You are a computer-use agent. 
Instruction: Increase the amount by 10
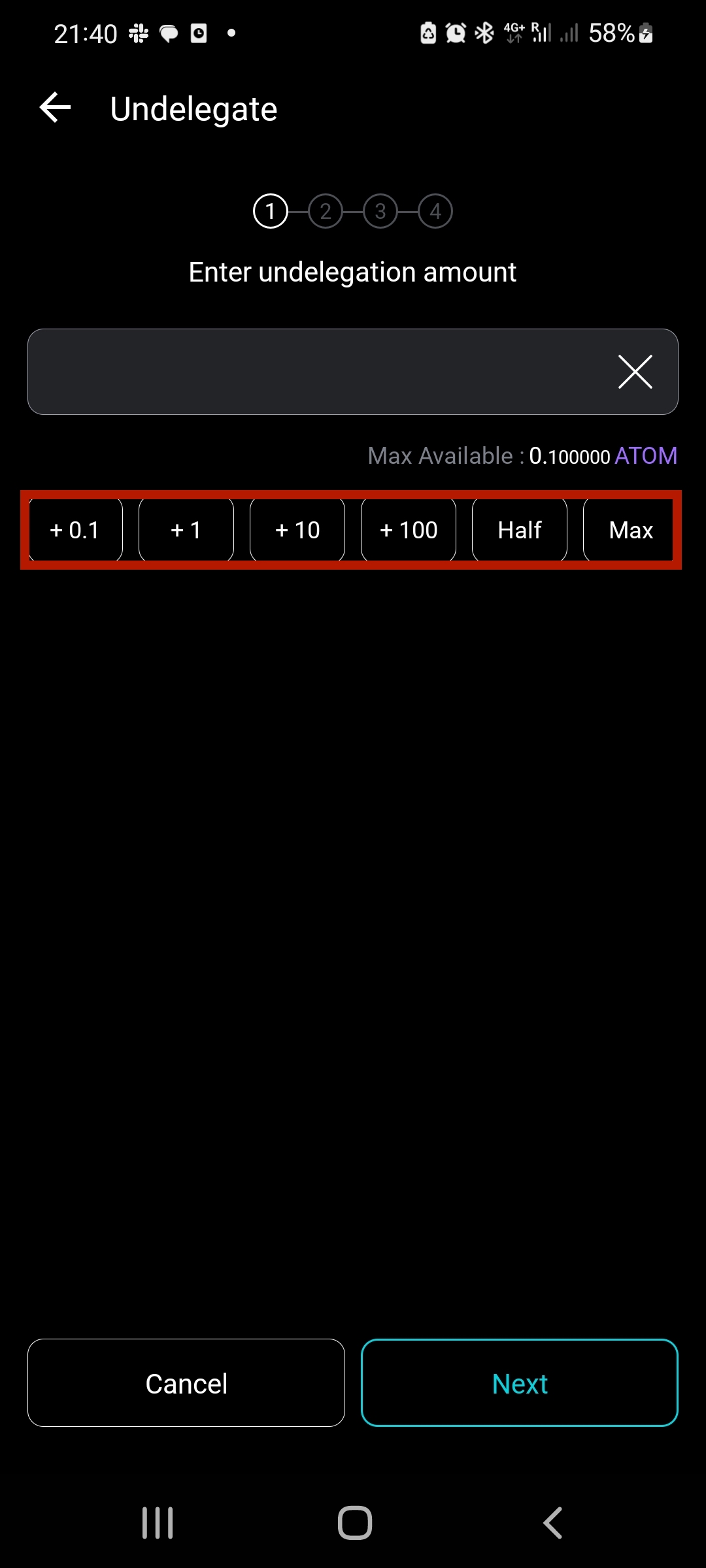click(297, 530)
